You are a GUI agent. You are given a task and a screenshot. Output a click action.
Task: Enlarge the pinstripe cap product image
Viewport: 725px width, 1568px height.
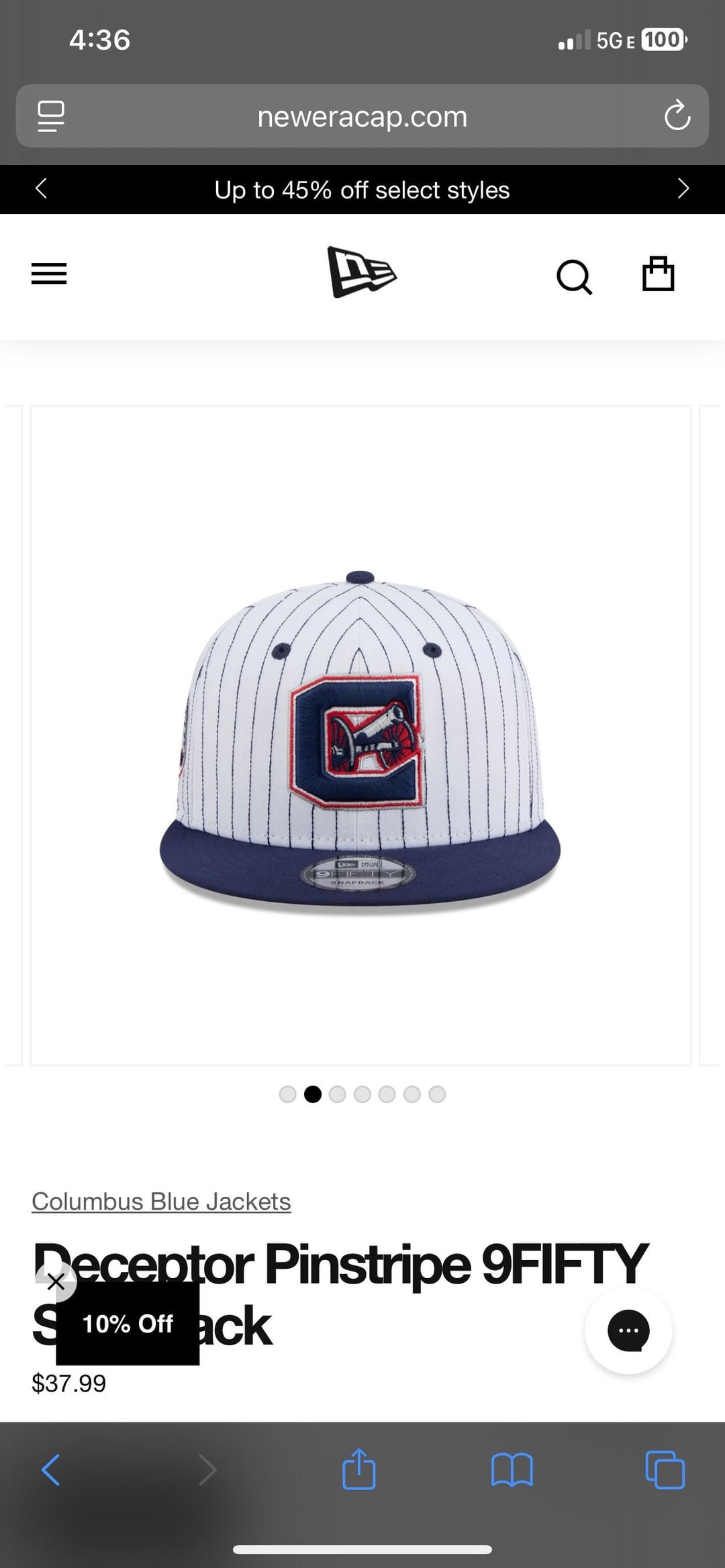(360, 735)
